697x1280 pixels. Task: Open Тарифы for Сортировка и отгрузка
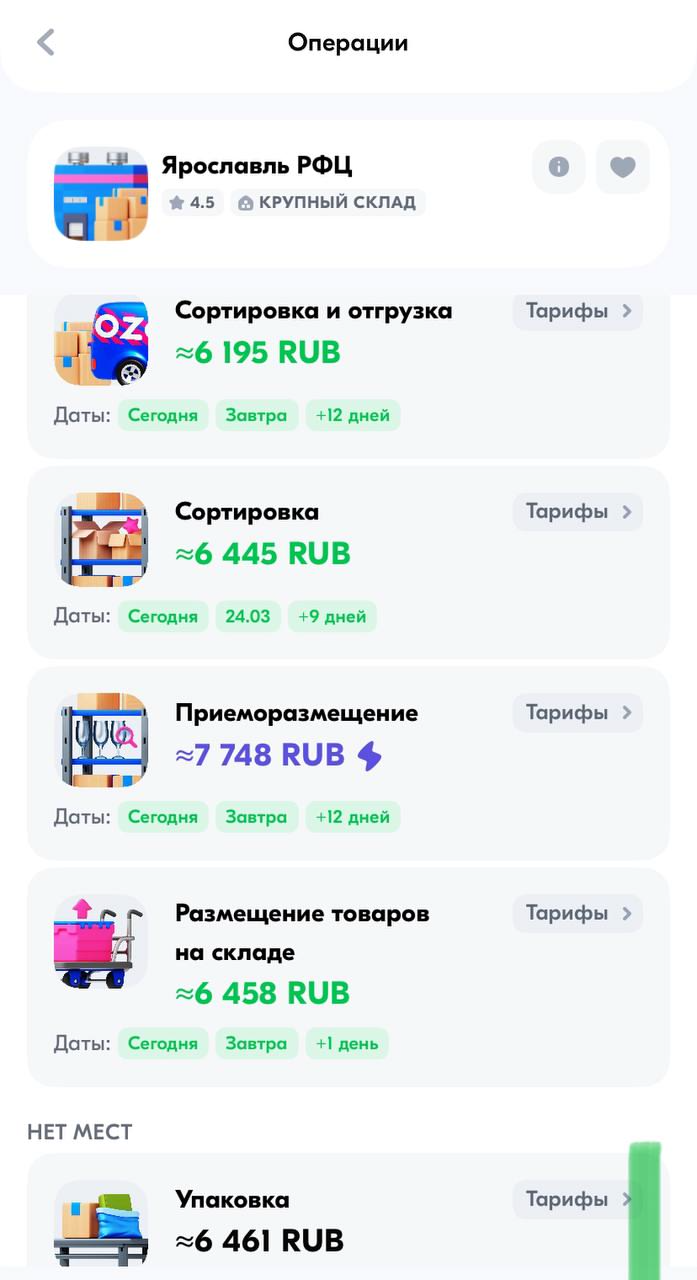pos(577,311)
